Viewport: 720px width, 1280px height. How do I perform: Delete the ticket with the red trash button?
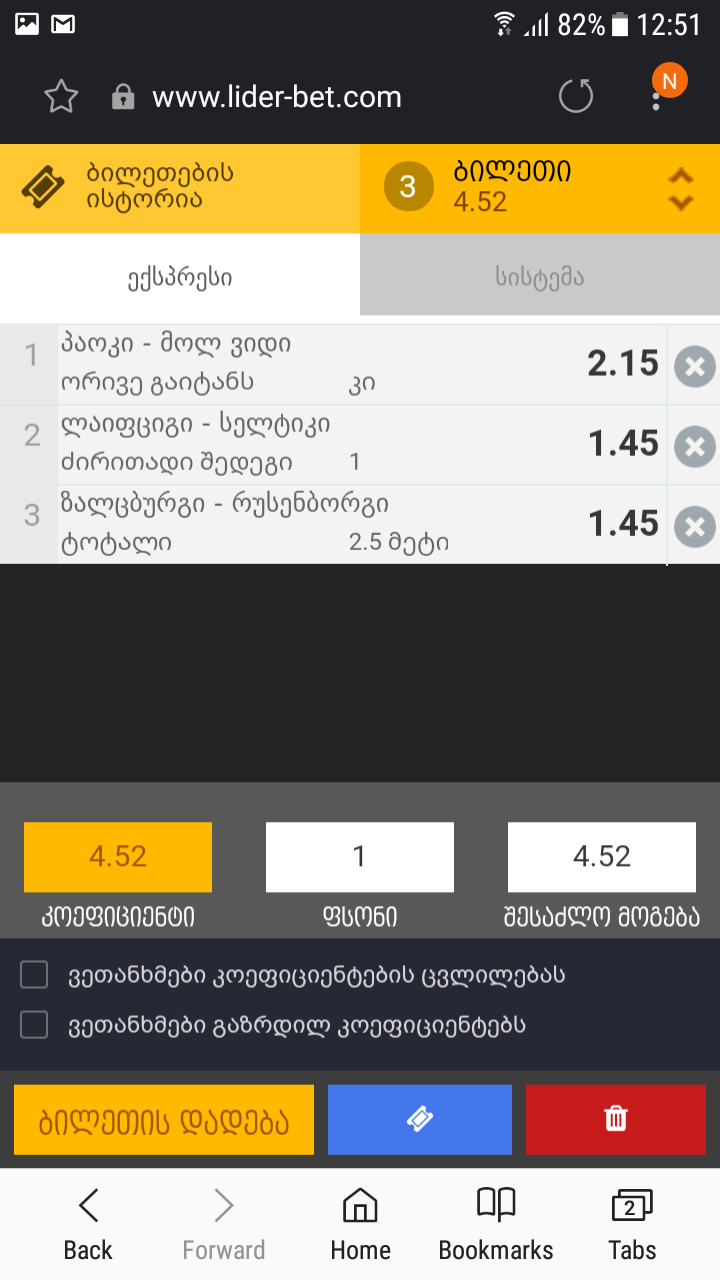pos(616,1120)
